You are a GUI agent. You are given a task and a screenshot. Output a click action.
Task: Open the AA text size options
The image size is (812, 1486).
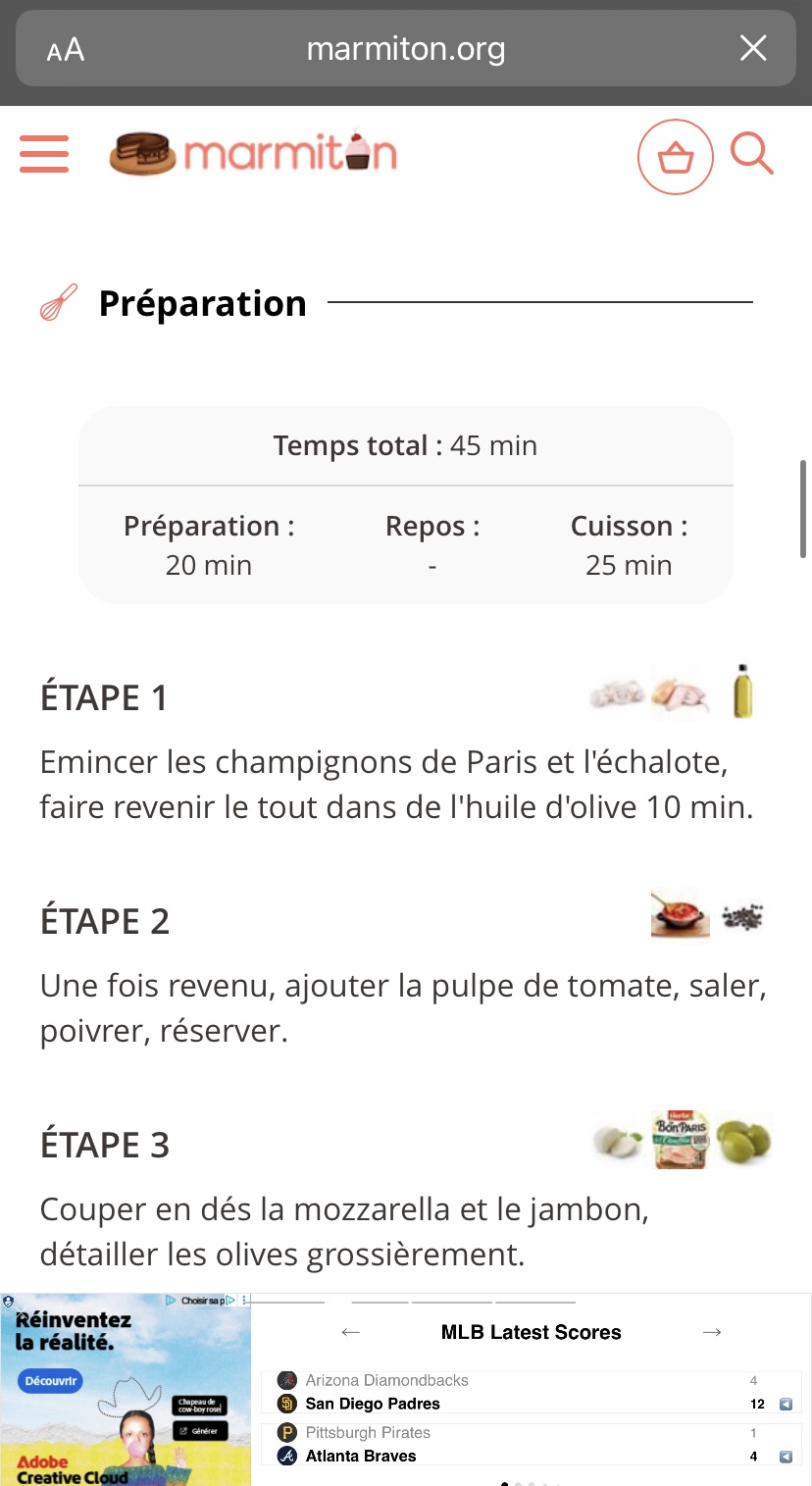[66, 50]
